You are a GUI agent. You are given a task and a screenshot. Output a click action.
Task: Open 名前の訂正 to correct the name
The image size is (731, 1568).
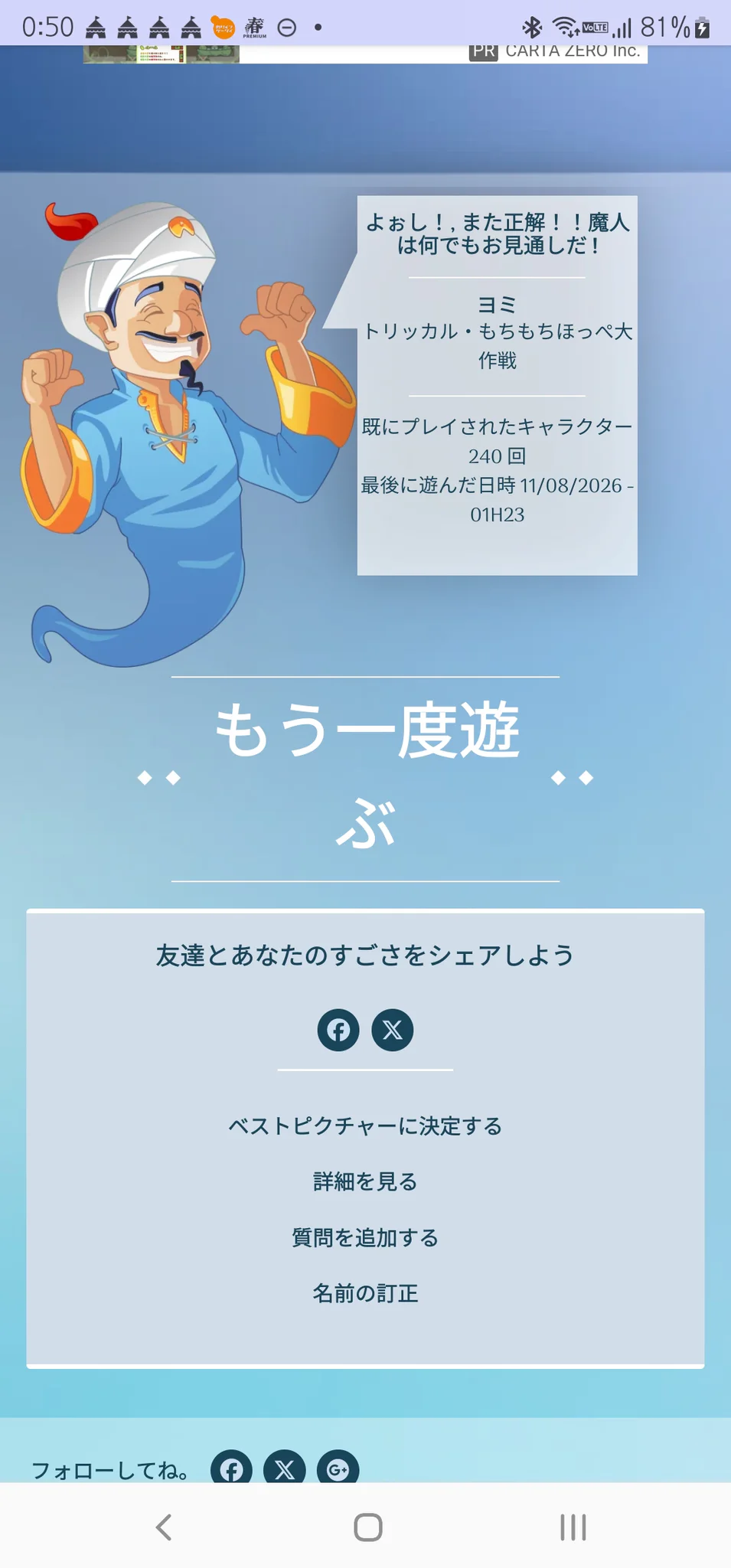(365, 1294)
